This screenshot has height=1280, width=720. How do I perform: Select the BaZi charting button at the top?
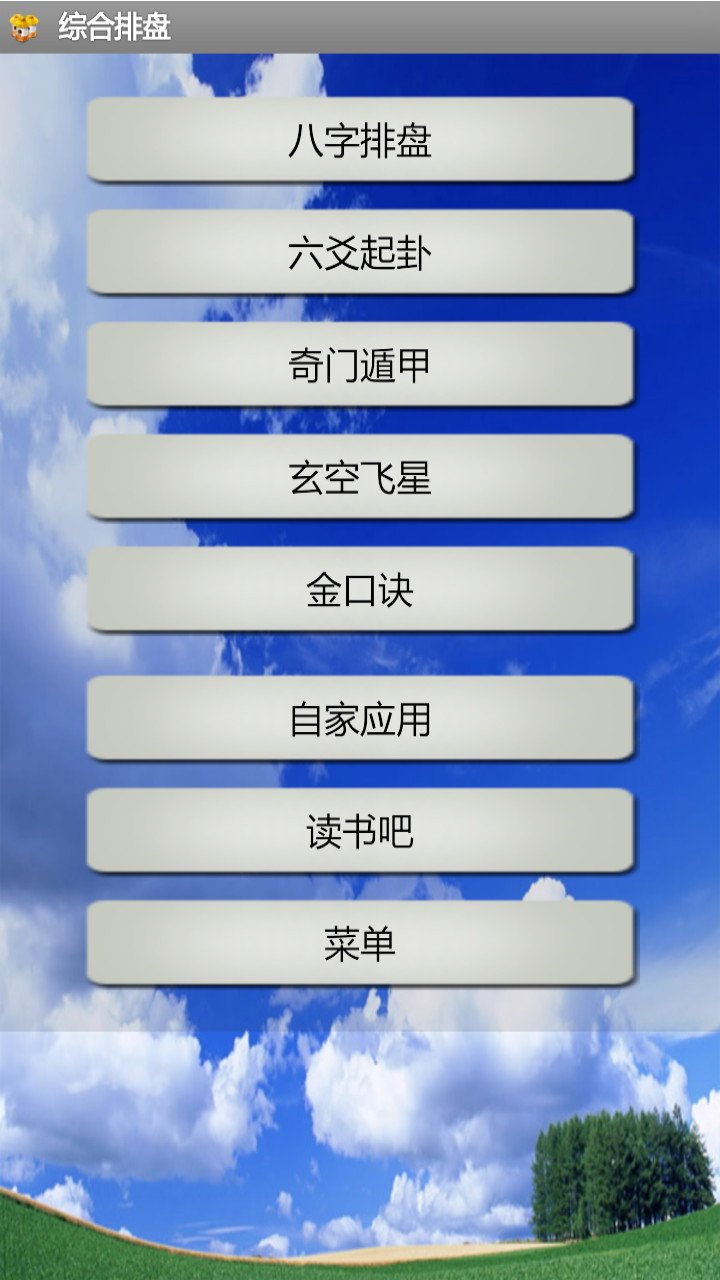point(360,141)
